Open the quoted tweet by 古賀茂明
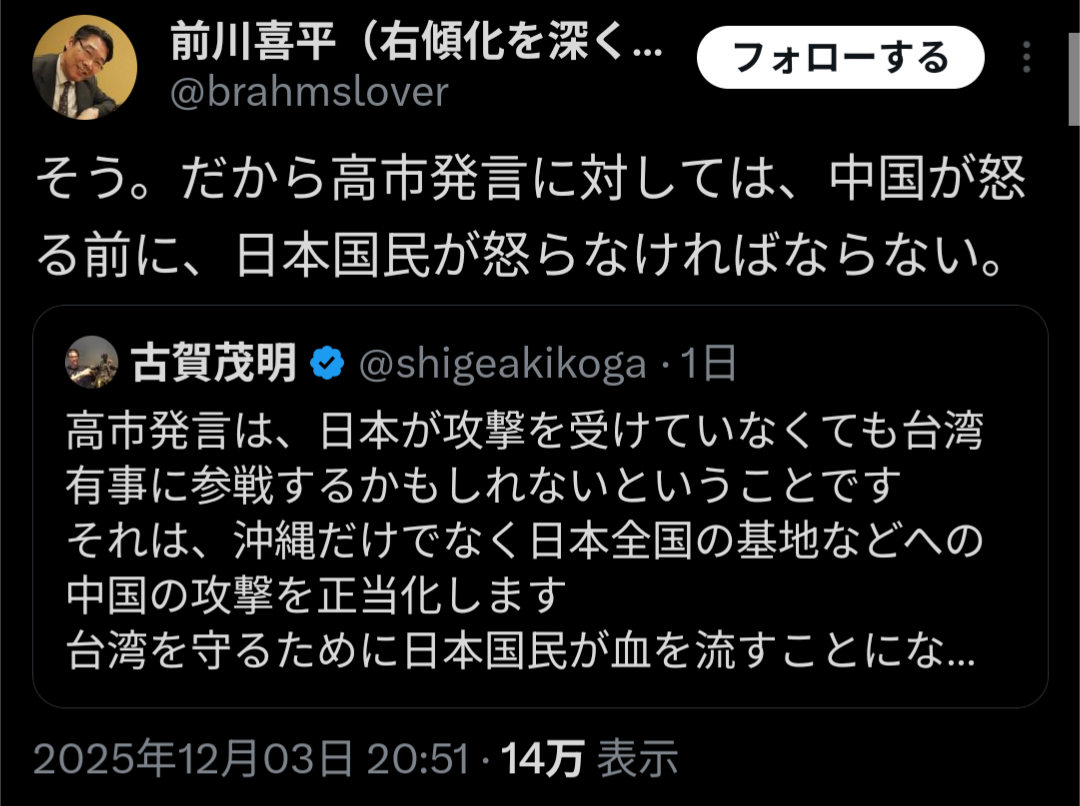 coord(540,506)
